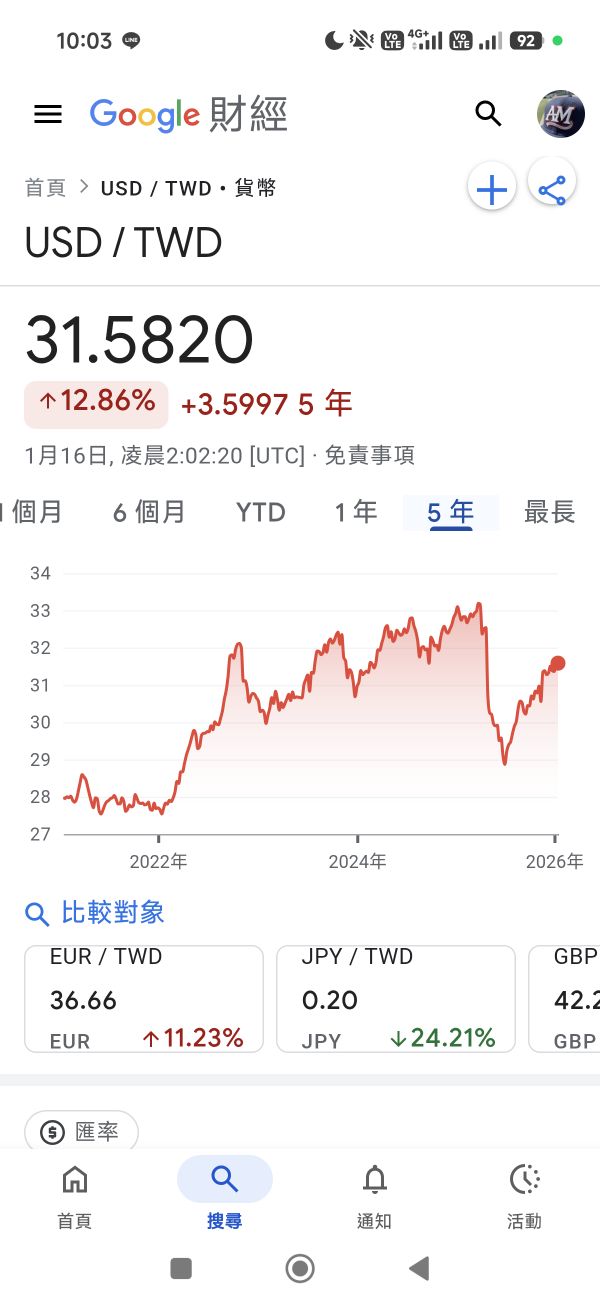Open the JPY / TWD comparison card

(396, 998)
